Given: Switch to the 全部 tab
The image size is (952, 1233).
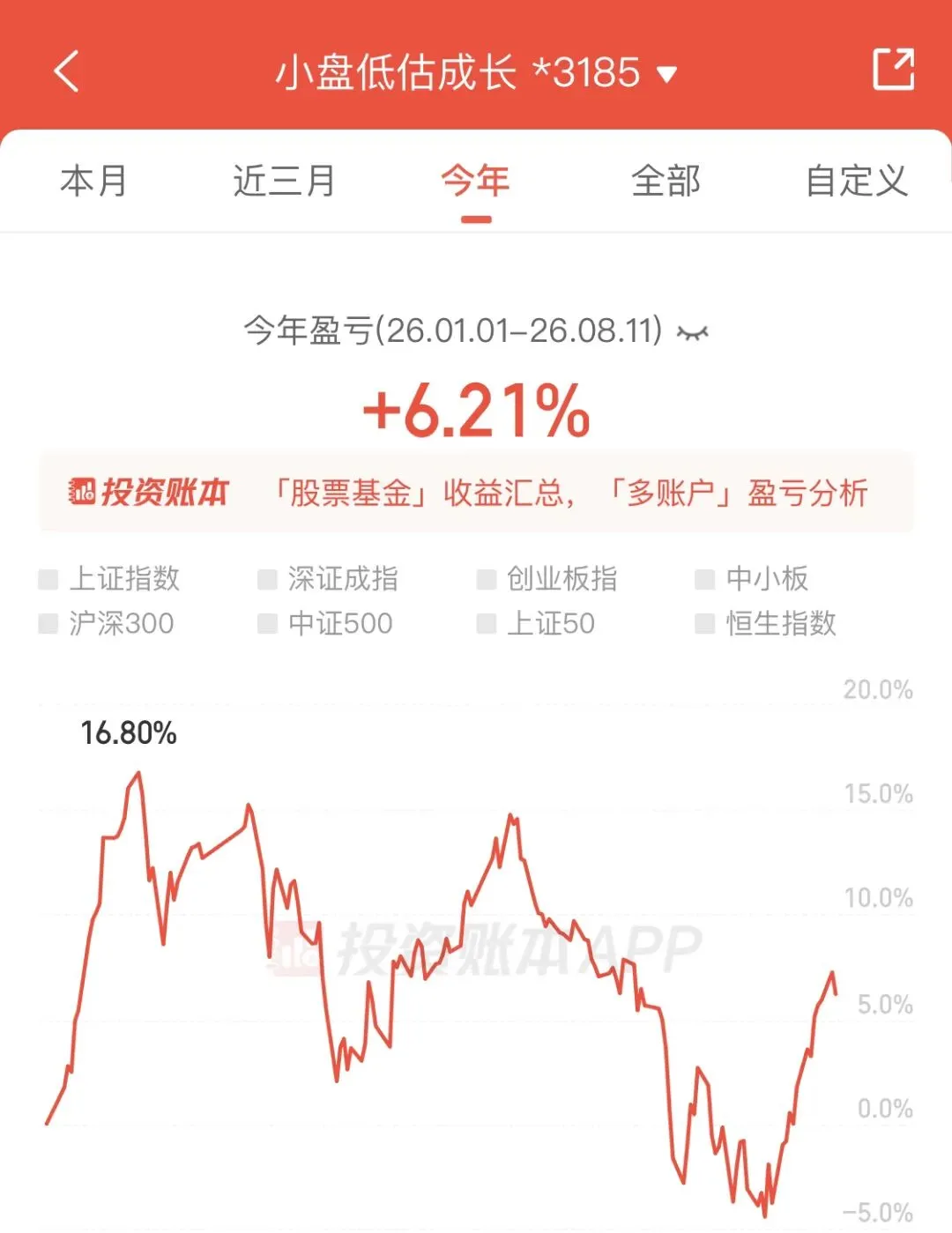Looking at the screenshot, I should (x=666, y=181).
